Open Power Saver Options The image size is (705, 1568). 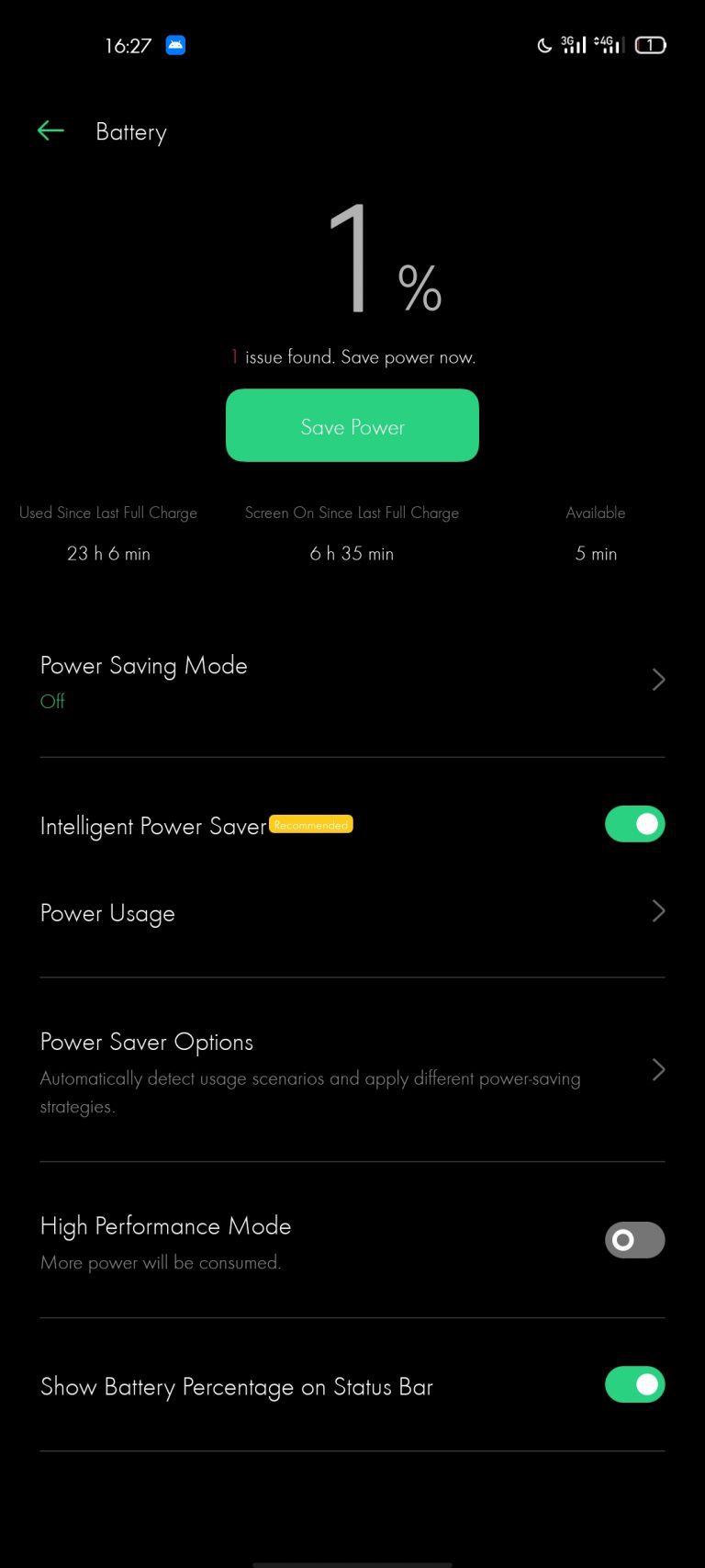[352, 1070]
